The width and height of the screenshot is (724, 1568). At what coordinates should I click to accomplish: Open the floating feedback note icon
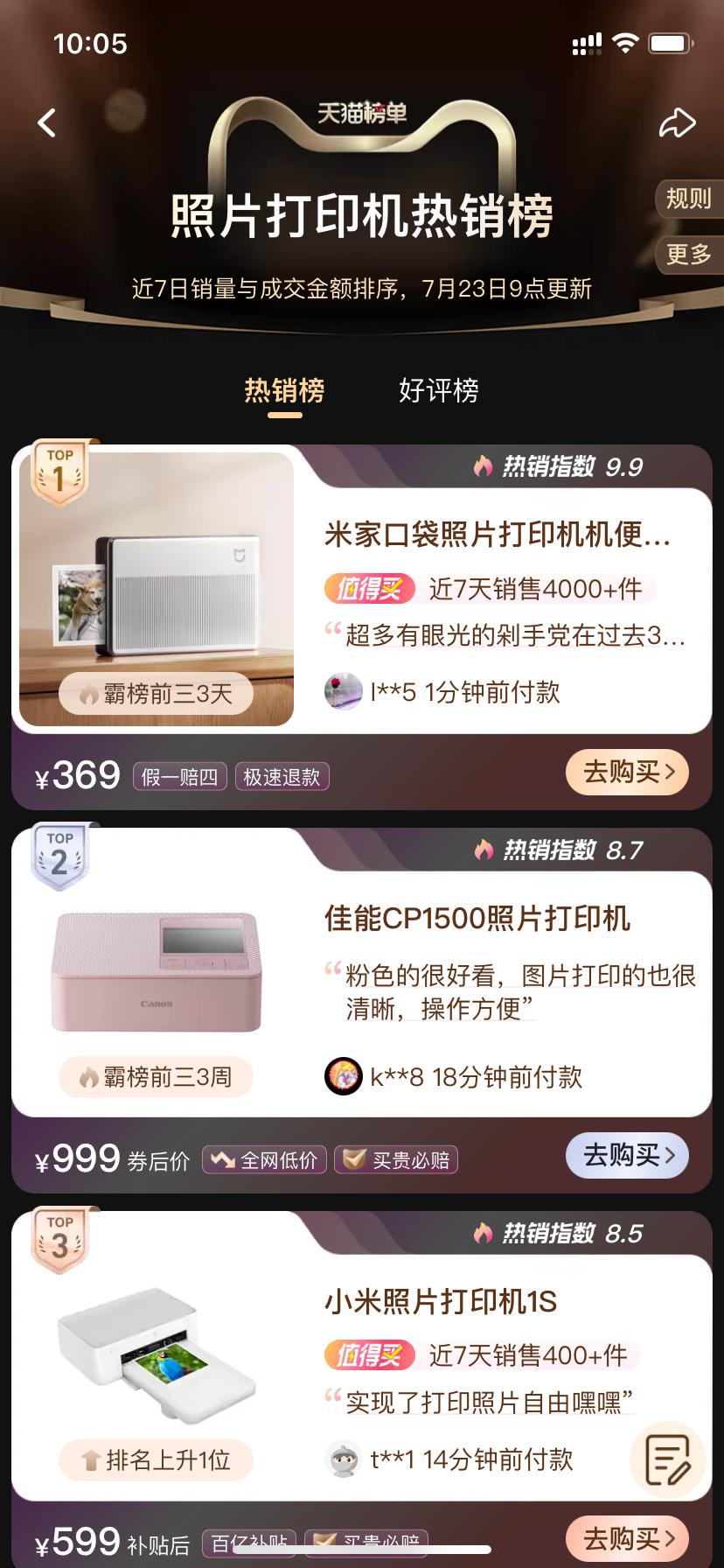pyautogui.click(x=668, y=1459)
